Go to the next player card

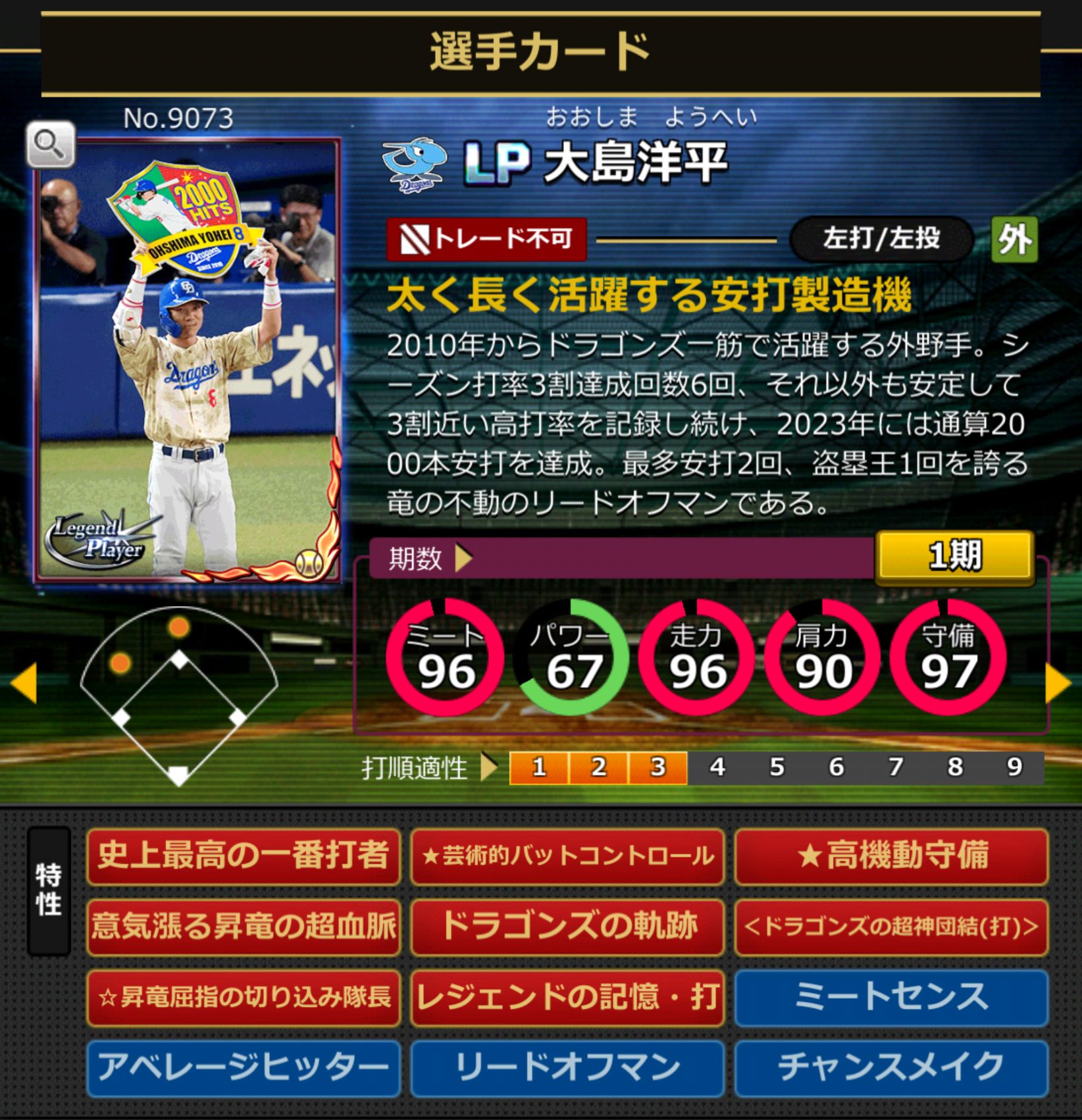(x=1058, y=683)
